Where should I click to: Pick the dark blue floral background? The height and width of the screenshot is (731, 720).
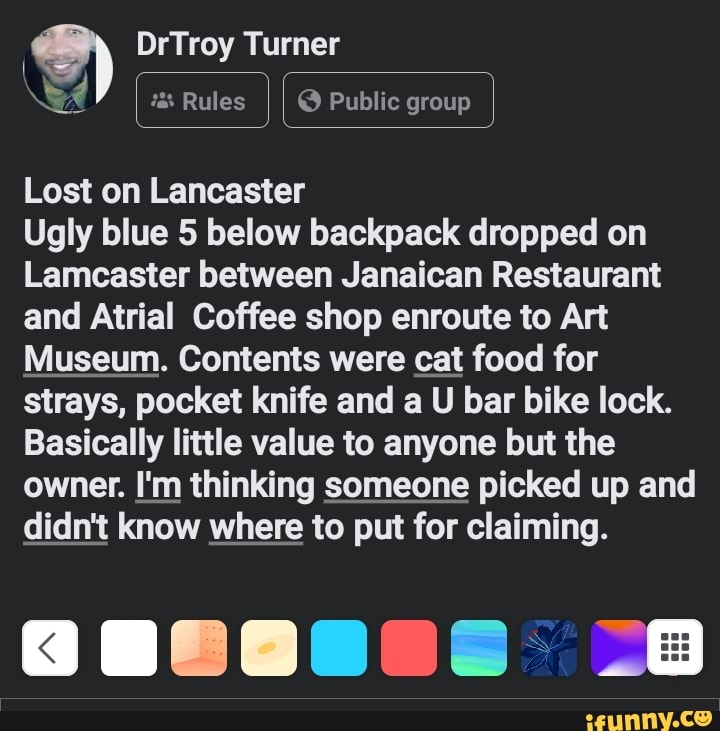click(x=549, y=648)
